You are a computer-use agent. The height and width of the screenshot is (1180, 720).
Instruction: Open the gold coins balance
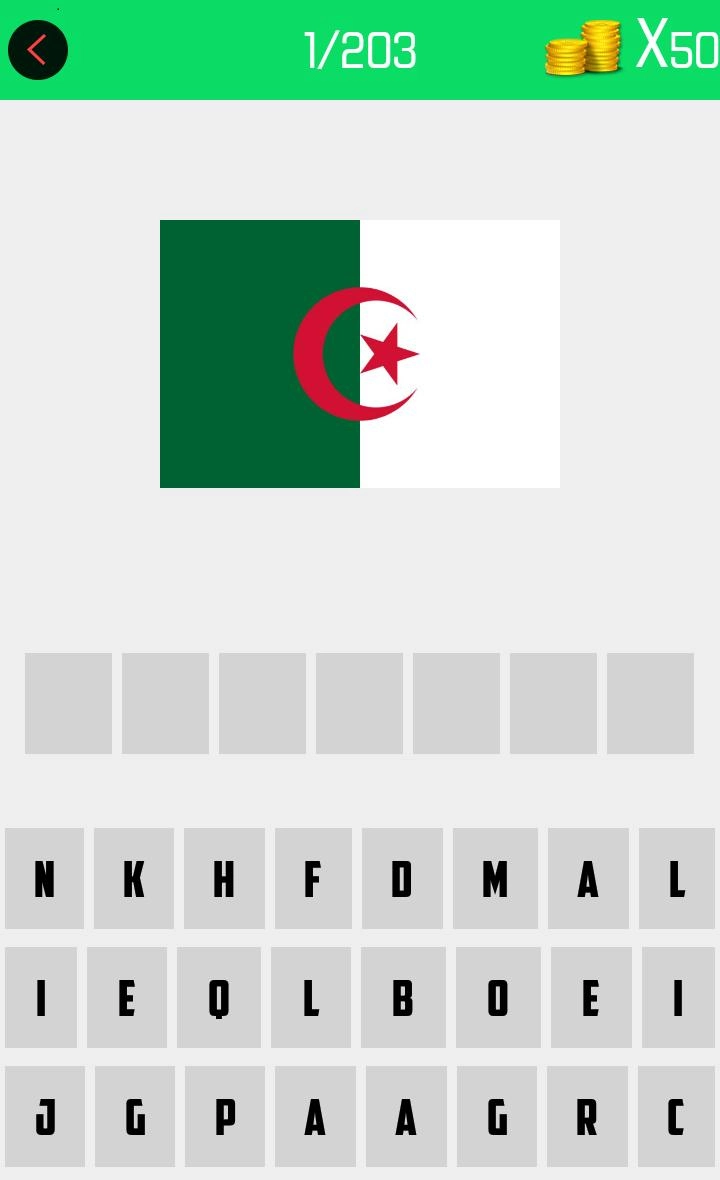coord(630,47)
